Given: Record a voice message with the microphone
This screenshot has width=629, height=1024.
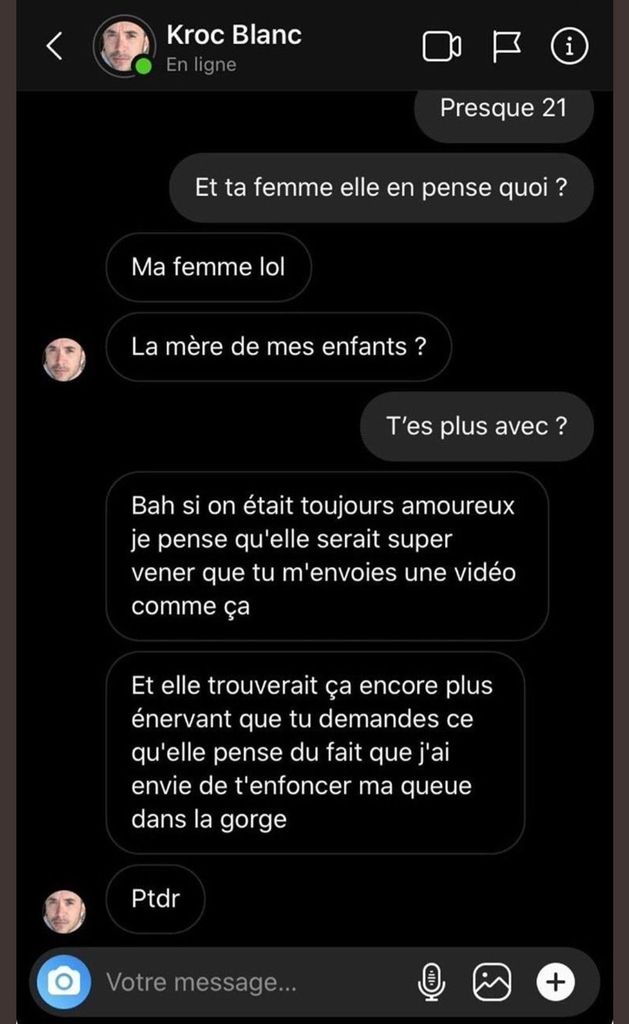Looking at the screenshot, I should tap(432, 982).
